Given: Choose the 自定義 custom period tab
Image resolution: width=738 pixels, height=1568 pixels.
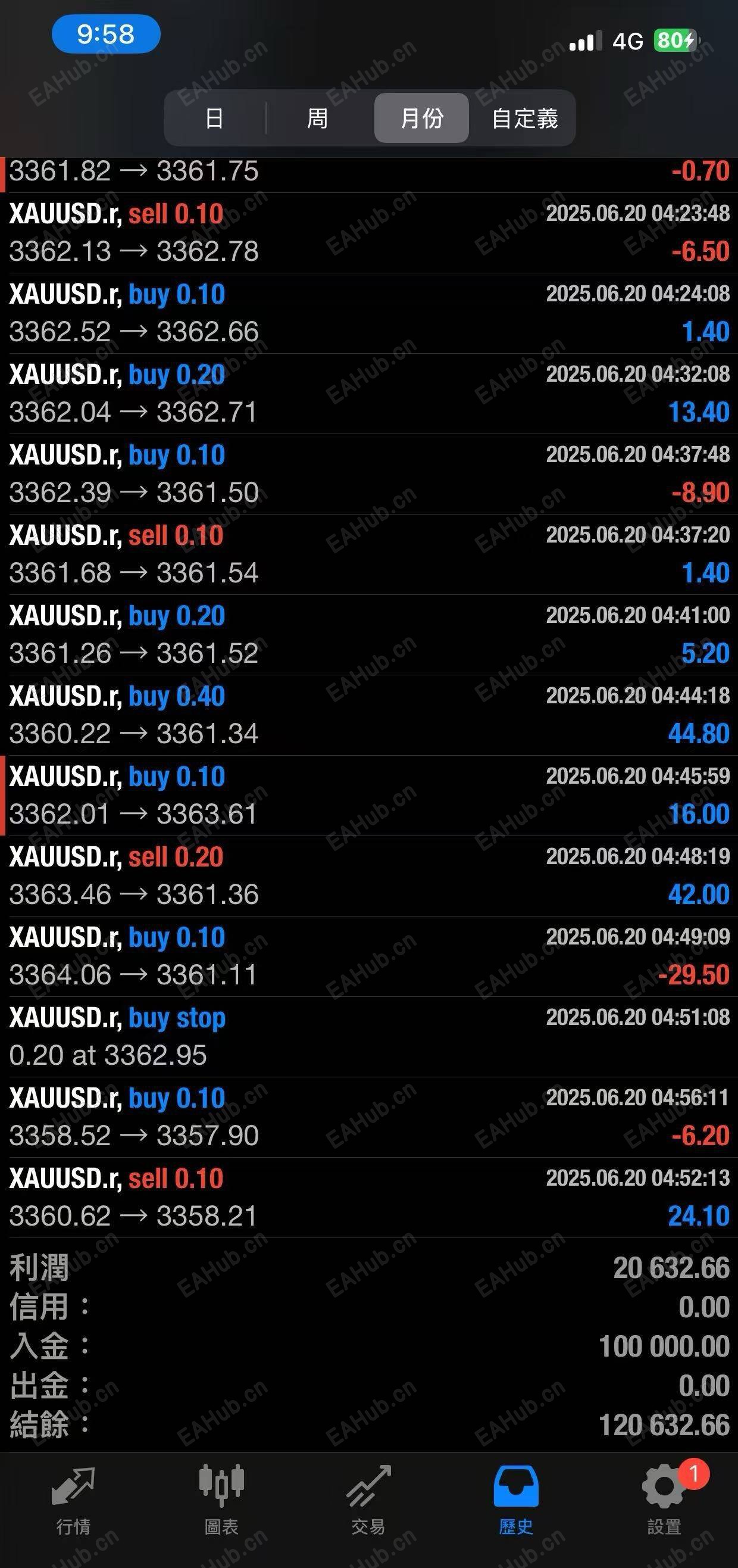Looking at the screenshot, I should coord(524,118).
